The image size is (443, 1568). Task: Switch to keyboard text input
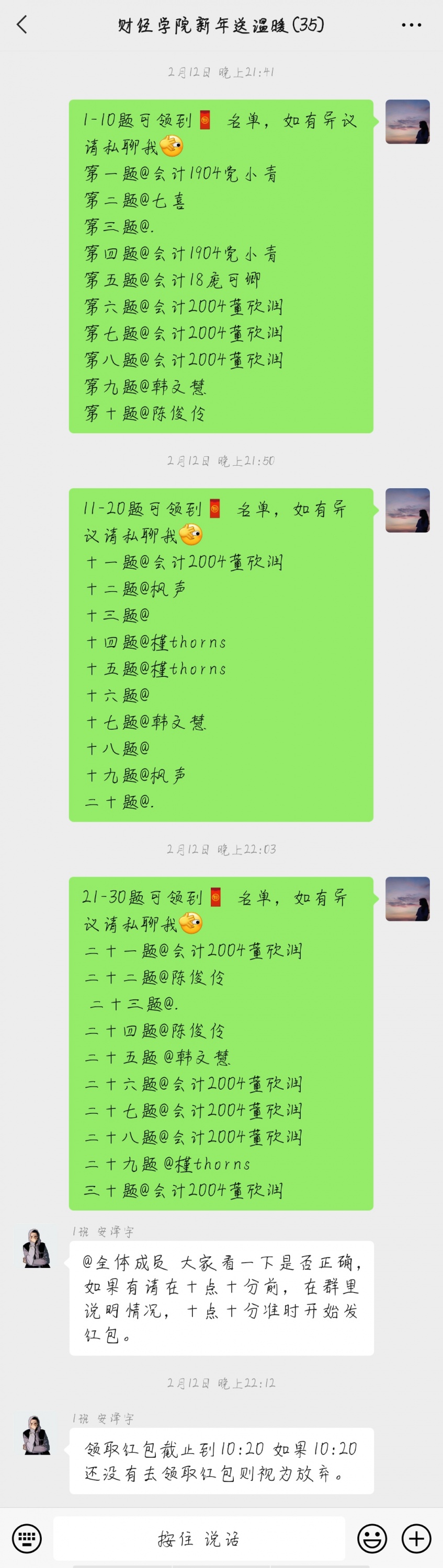[x=27, y=1538]
